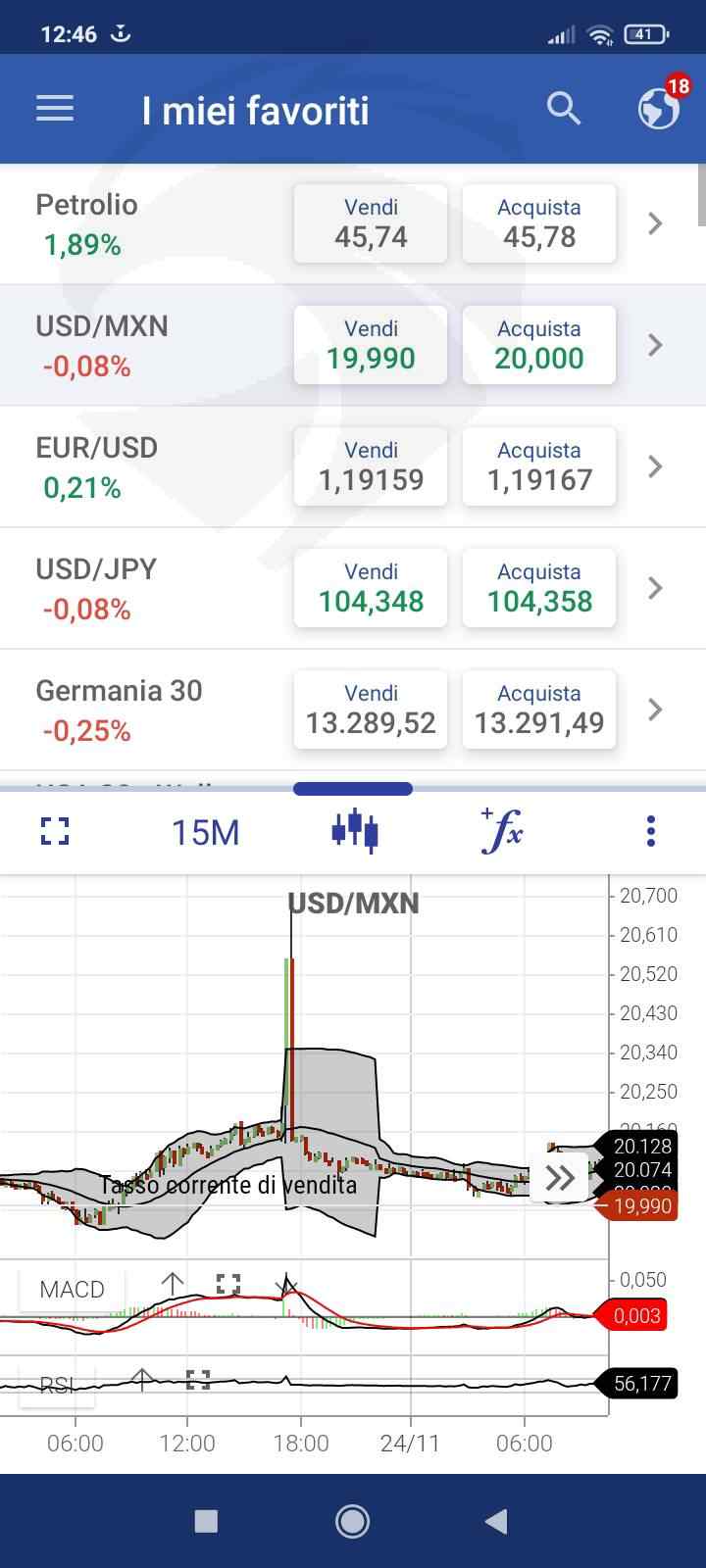Tap Acquista 13.291,49 for Germania 30
Image resolution: width=706 pixels, height=1568 pixels.
(539, 710)
